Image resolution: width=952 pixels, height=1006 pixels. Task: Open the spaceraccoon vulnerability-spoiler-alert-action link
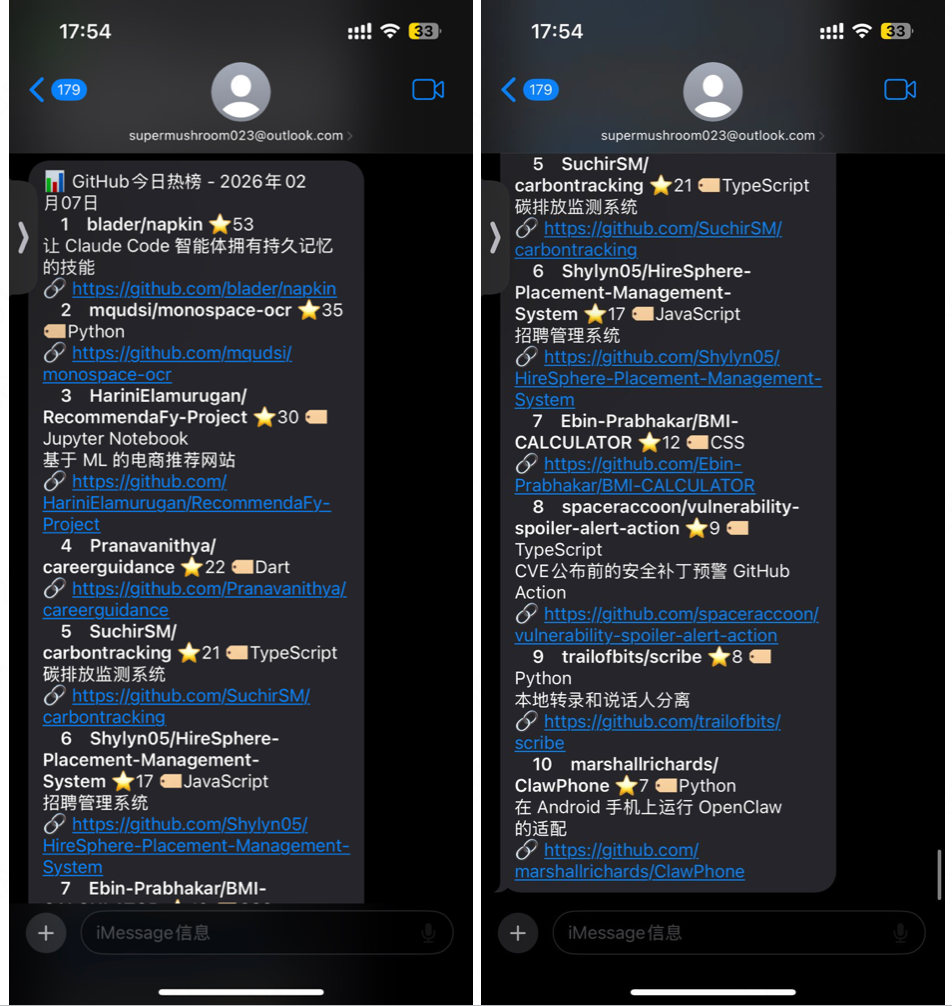click(680, 615)
